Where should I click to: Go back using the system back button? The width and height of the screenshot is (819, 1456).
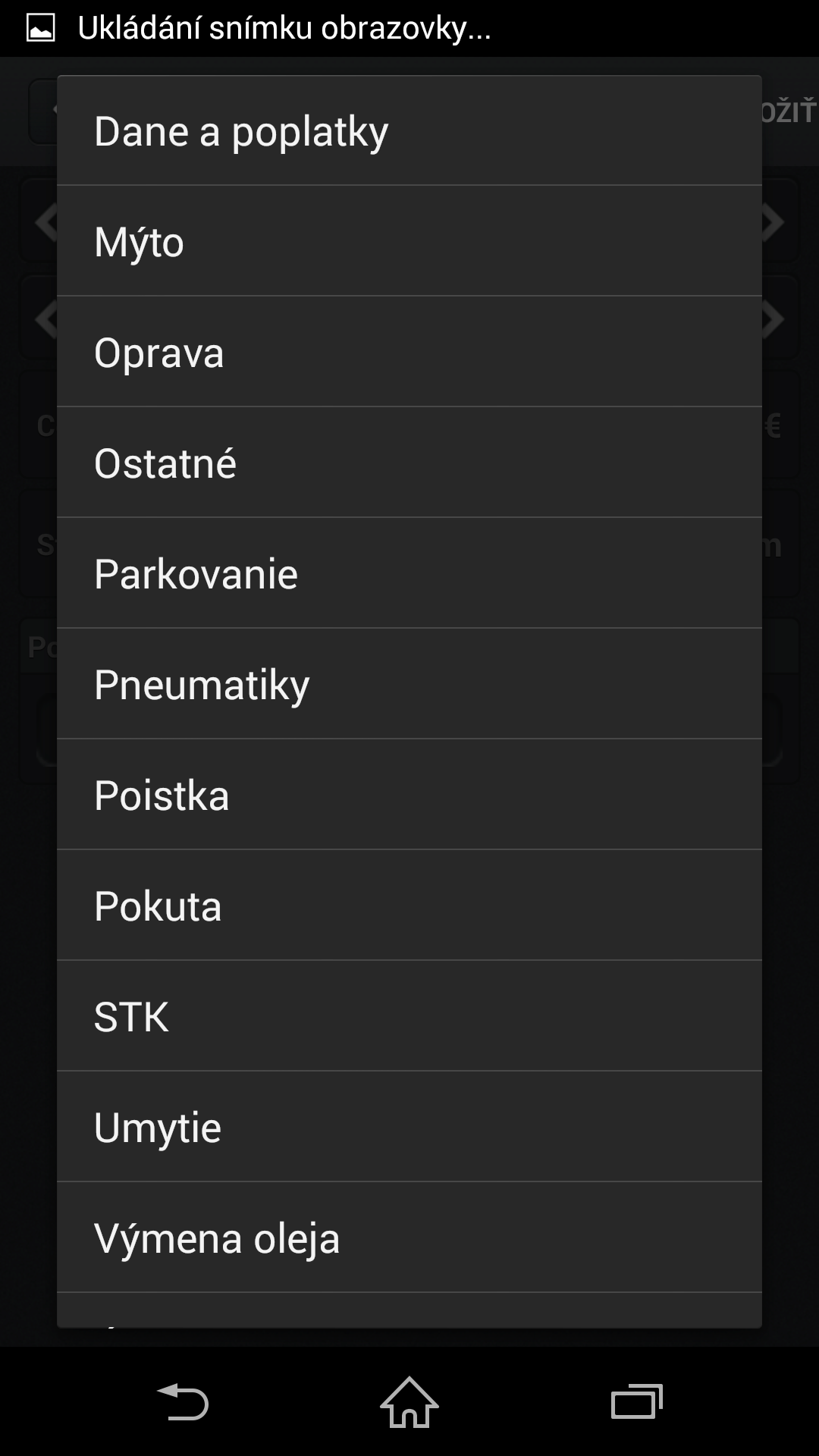(182, 1401)
